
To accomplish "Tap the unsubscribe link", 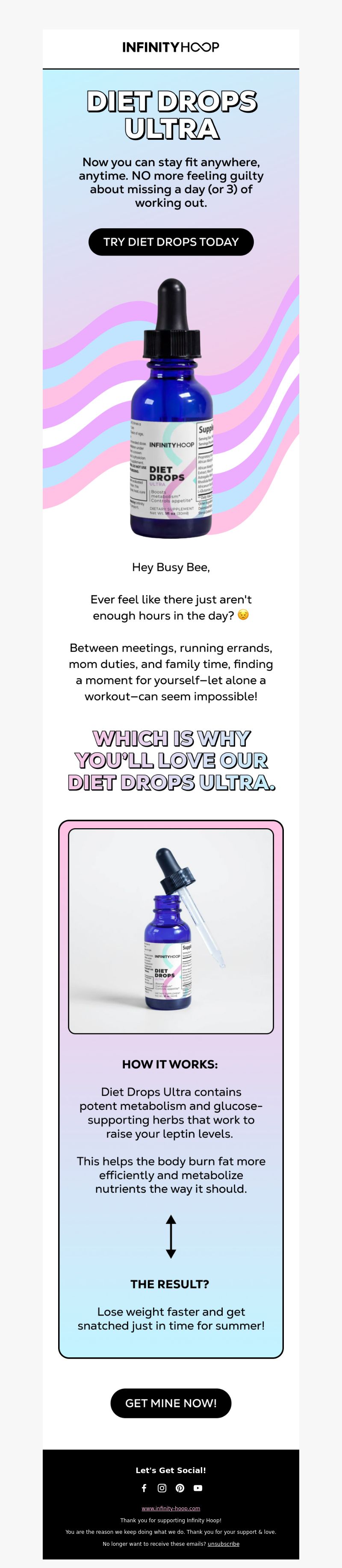I will tap(223, 1544).
